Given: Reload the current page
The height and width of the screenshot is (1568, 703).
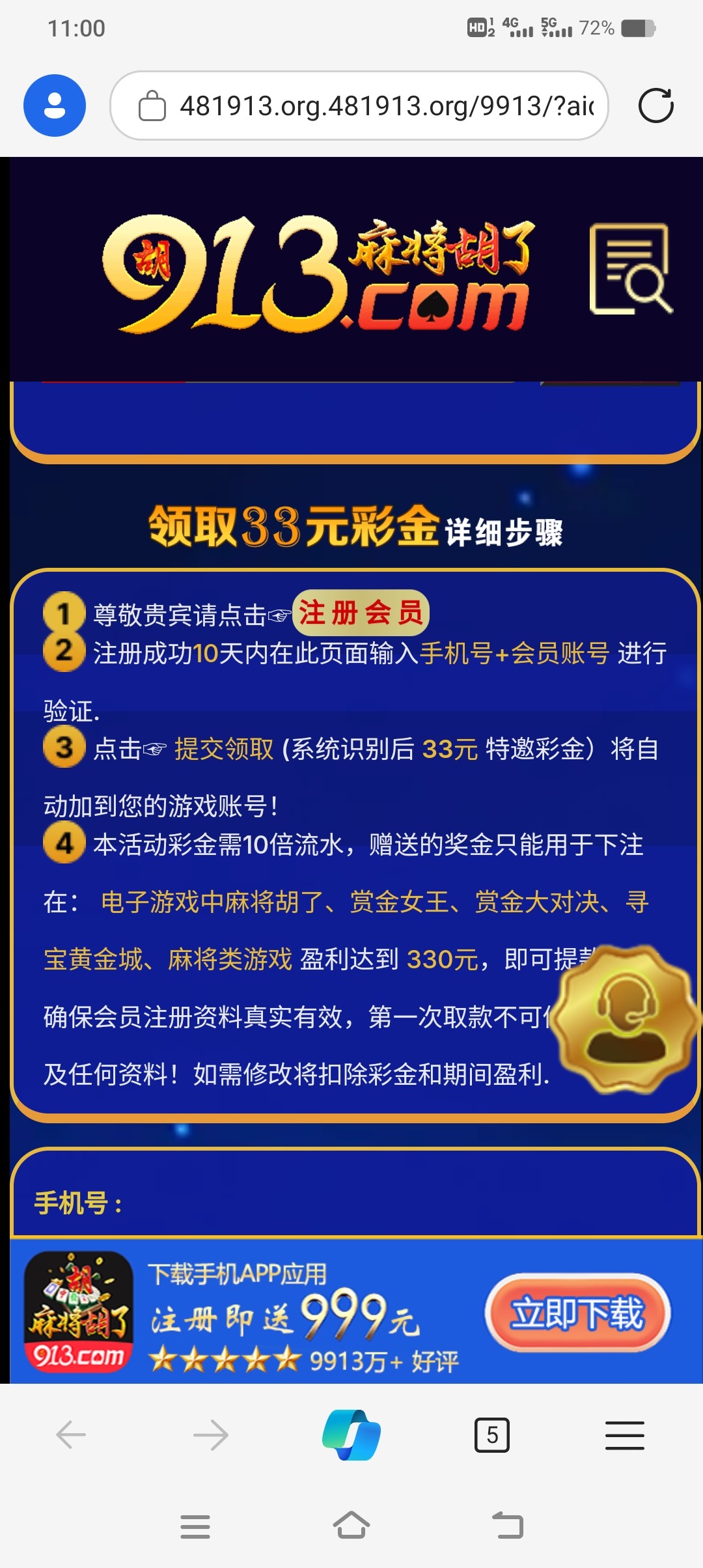Looking at the screenshot, I should tap(655, 105).
